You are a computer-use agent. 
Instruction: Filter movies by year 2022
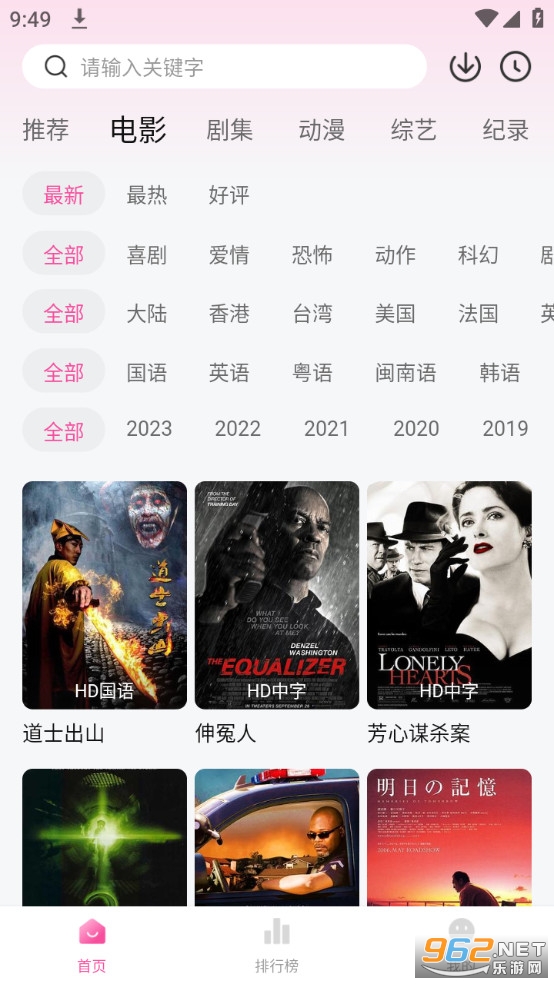238,429
